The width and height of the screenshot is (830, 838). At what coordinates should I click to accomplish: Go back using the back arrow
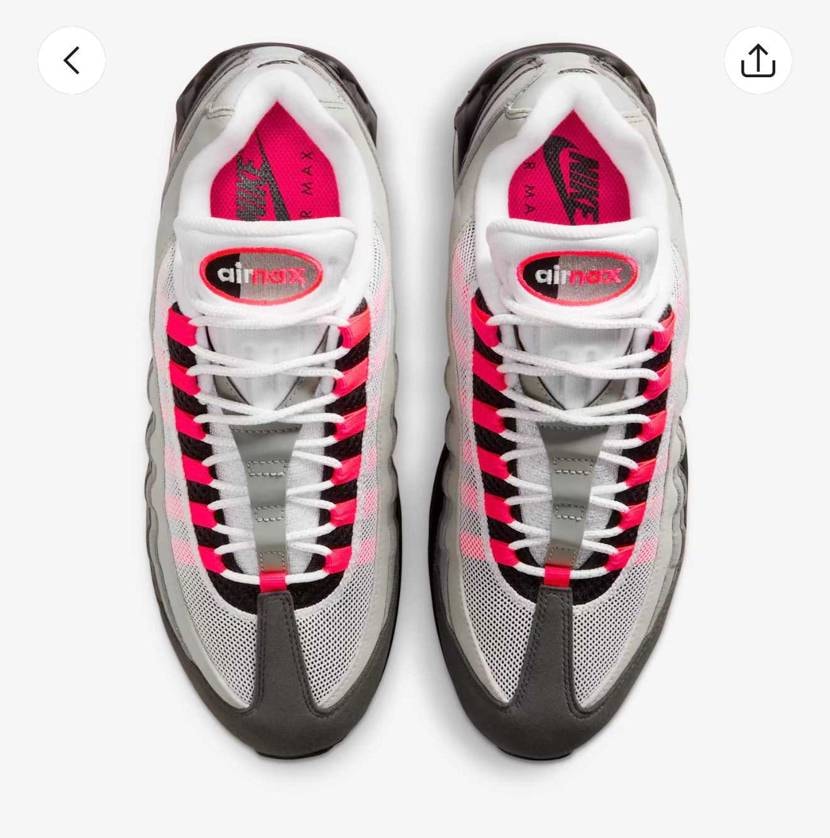pos(71,60)
